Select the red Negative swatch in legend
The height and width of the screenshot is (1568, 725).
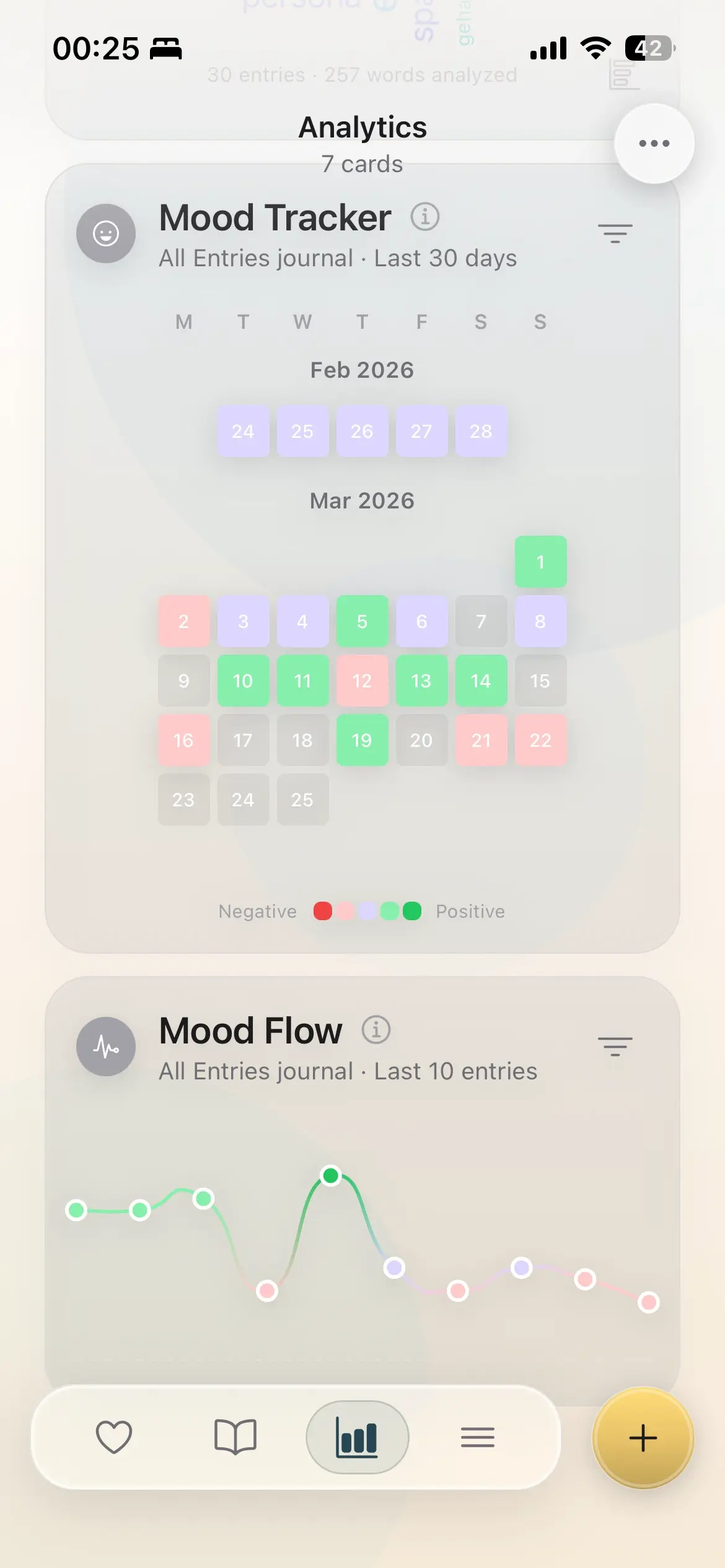tap(322, 911)
